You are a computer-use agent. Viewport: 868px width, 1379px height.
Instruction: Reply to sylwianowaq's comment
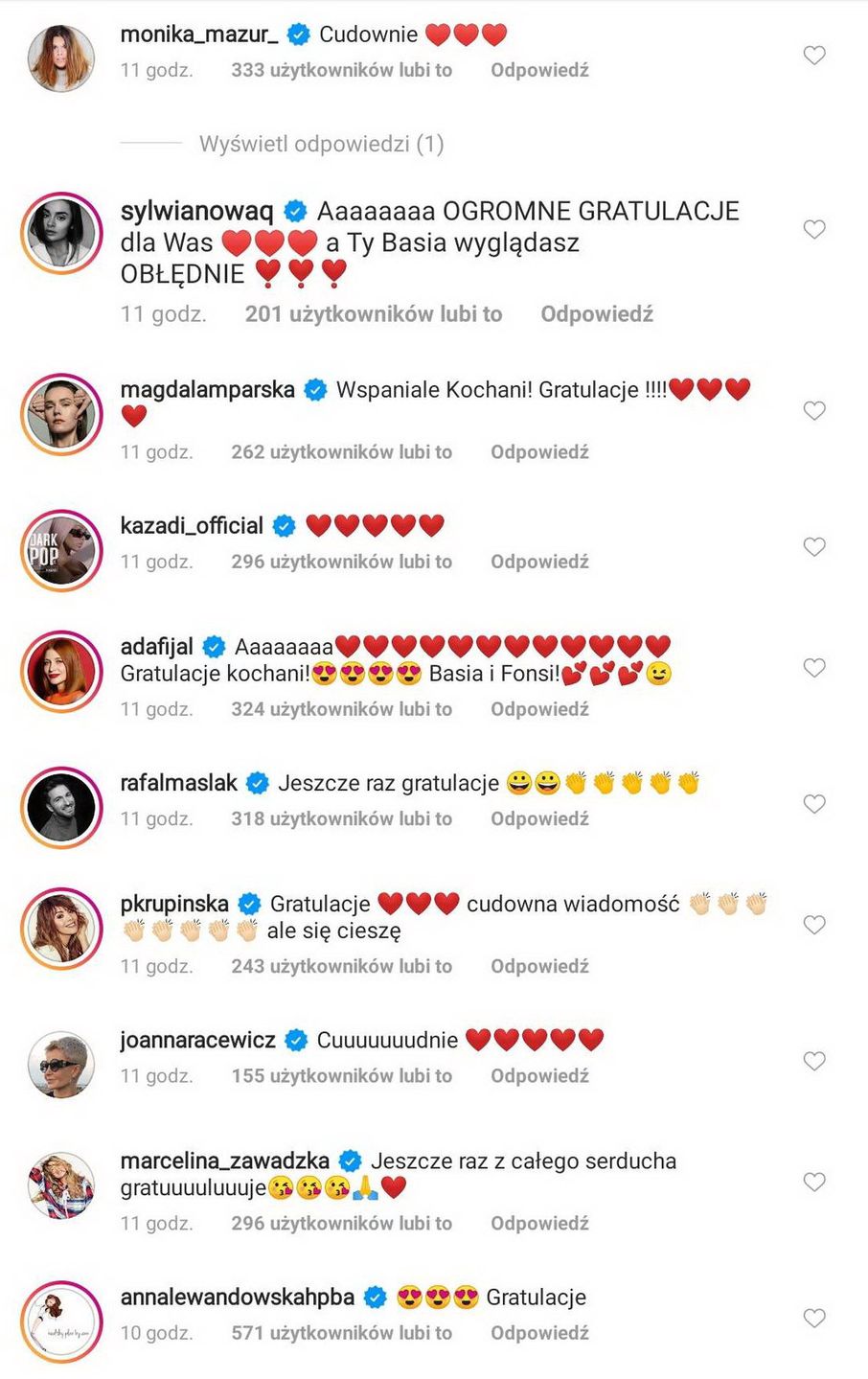(596, 314)
